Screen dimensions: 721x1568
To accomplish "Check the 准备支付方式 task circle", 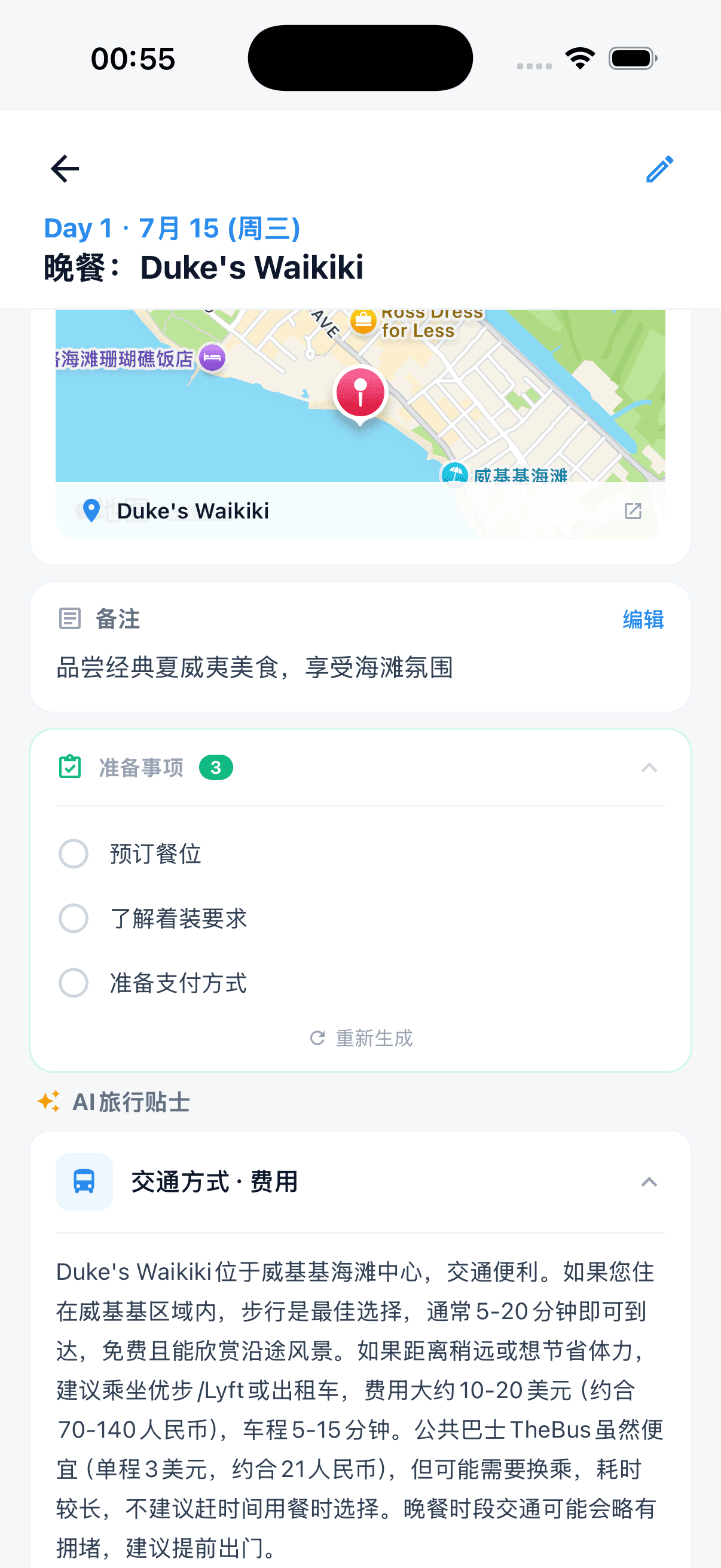I will 74,983.
